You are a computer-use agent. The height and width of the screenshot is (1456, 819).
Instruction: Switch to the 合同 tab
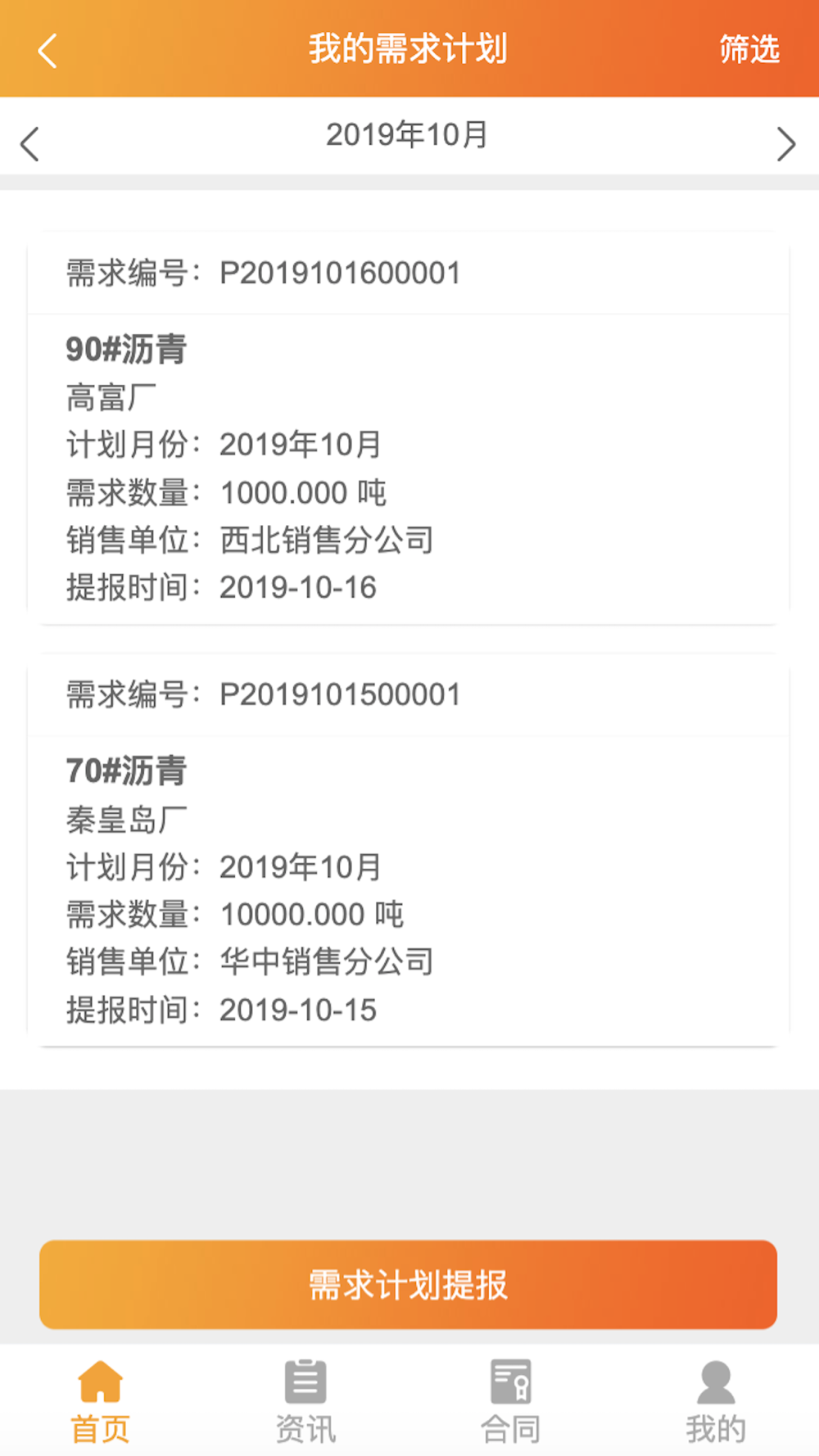tap(510, 1402)
